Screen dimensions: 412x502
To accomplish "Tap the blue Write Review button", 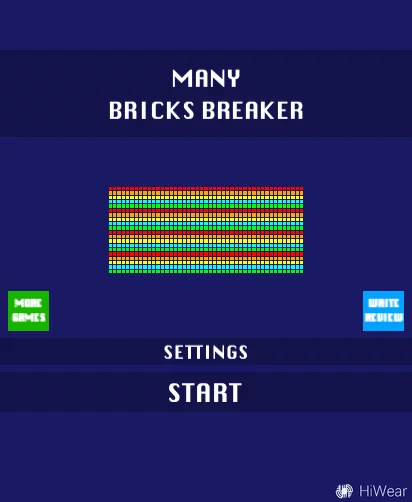I will 383,311.
